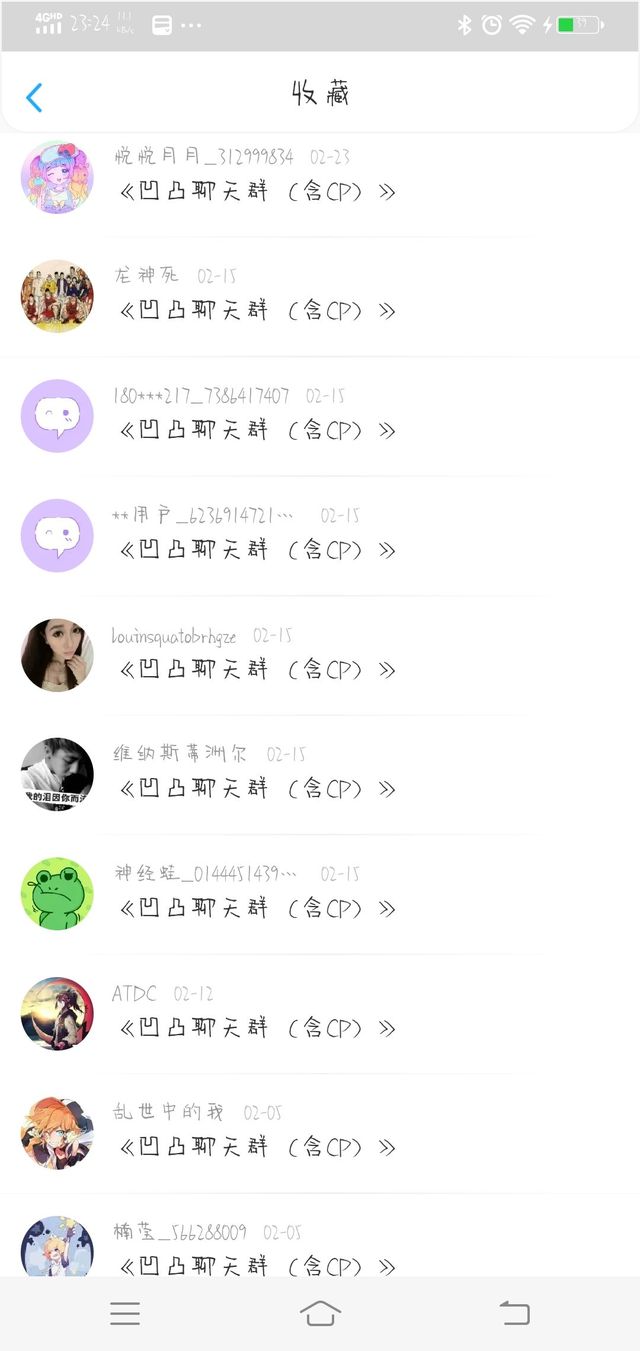Screen dimensions: 640x1351
Task: Tap the system home button
Action: (x=320, y=1313)
